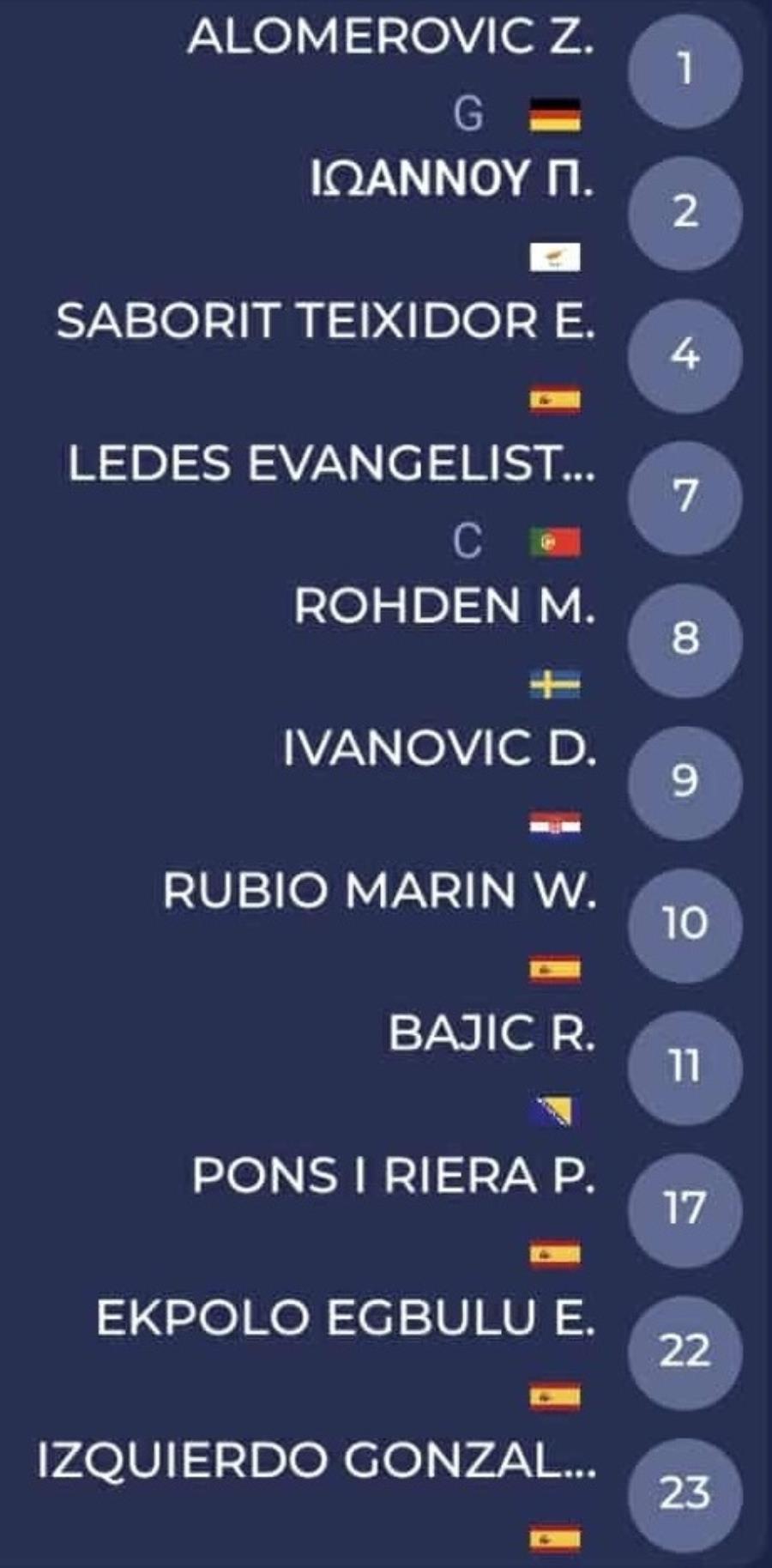Select Ekpolo Egbulu E. row
Image resolution: width=772 pixels, height=1568 pixels.
(x=345, y=1317)
